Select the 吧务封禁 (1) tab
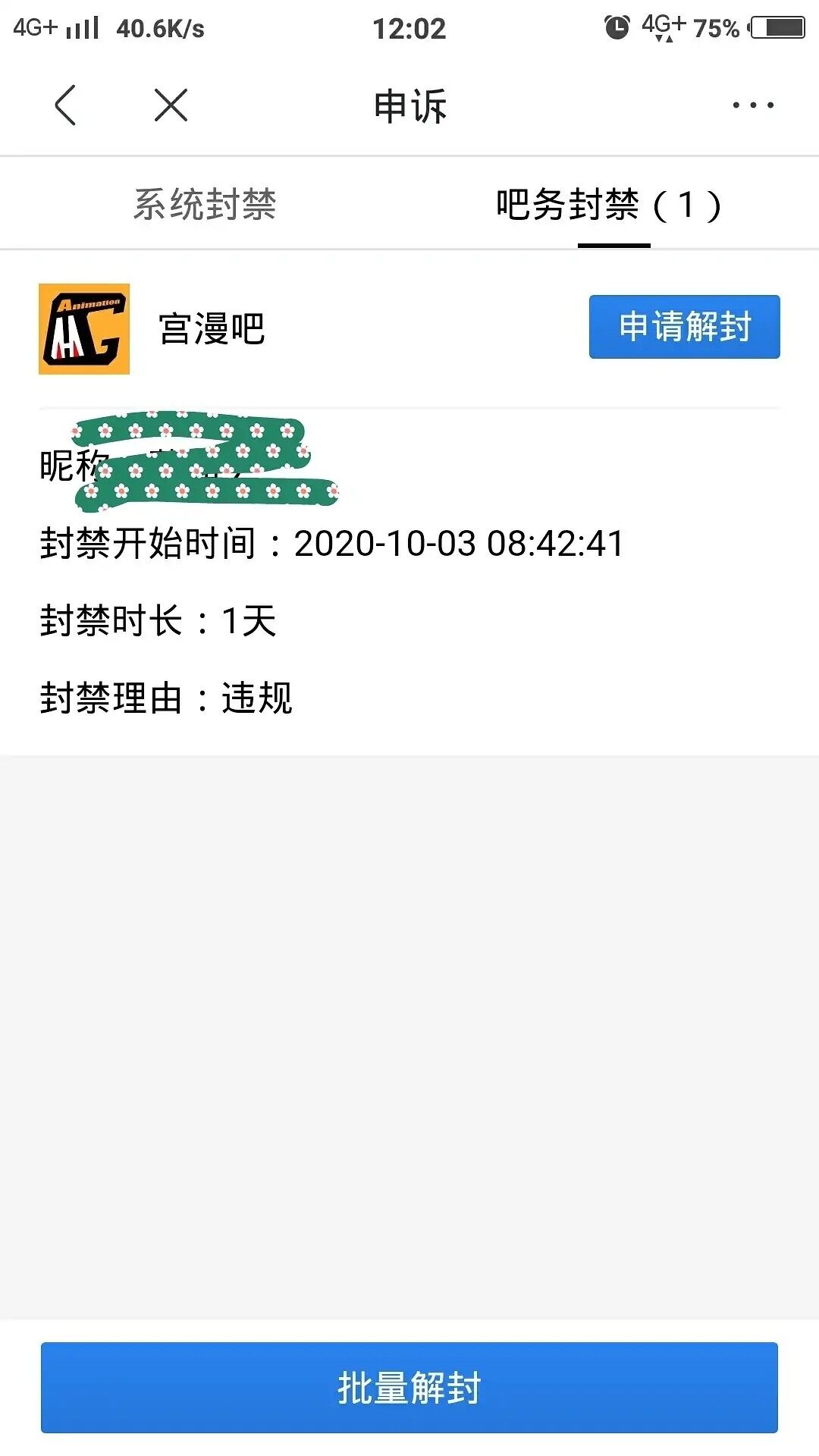The width and height of the screenshot is (819, 1456). coord(608,204)
